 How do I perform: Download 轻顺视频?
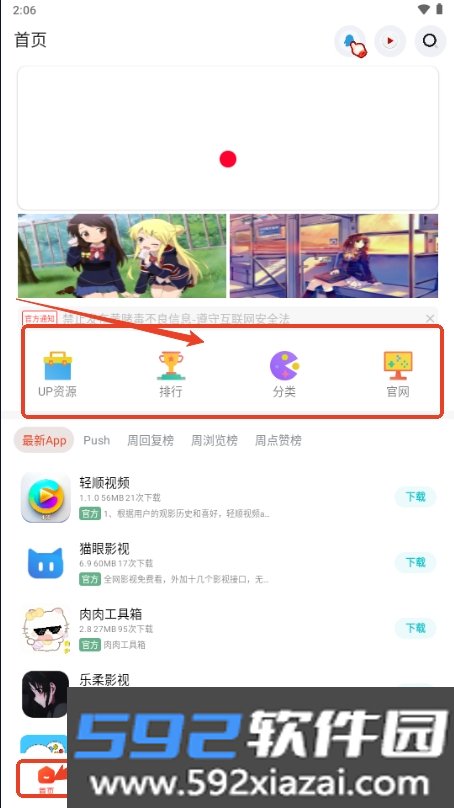pos(415,497)
